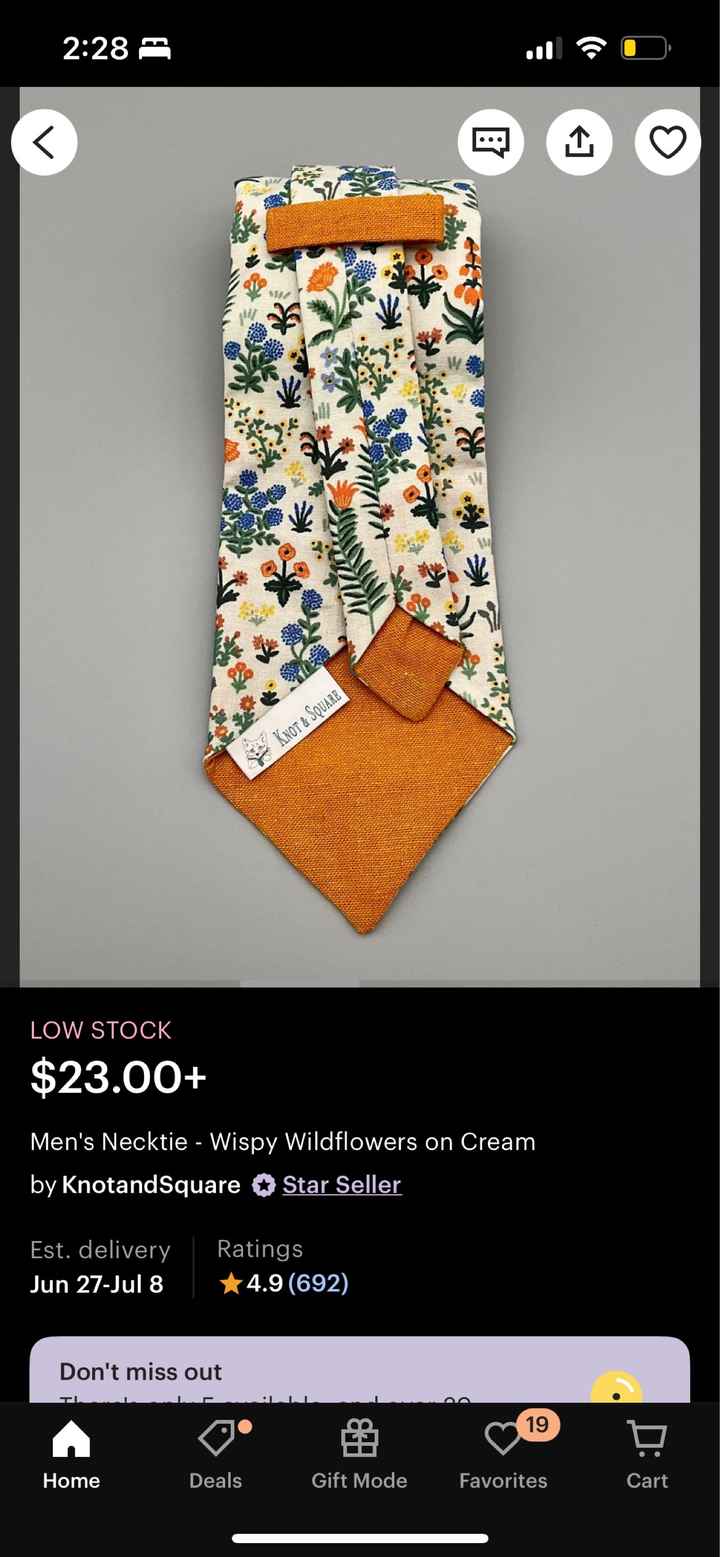Enlarge the necktie product photo
Viewport: 720px width, 1557px height.
[360, 540]
